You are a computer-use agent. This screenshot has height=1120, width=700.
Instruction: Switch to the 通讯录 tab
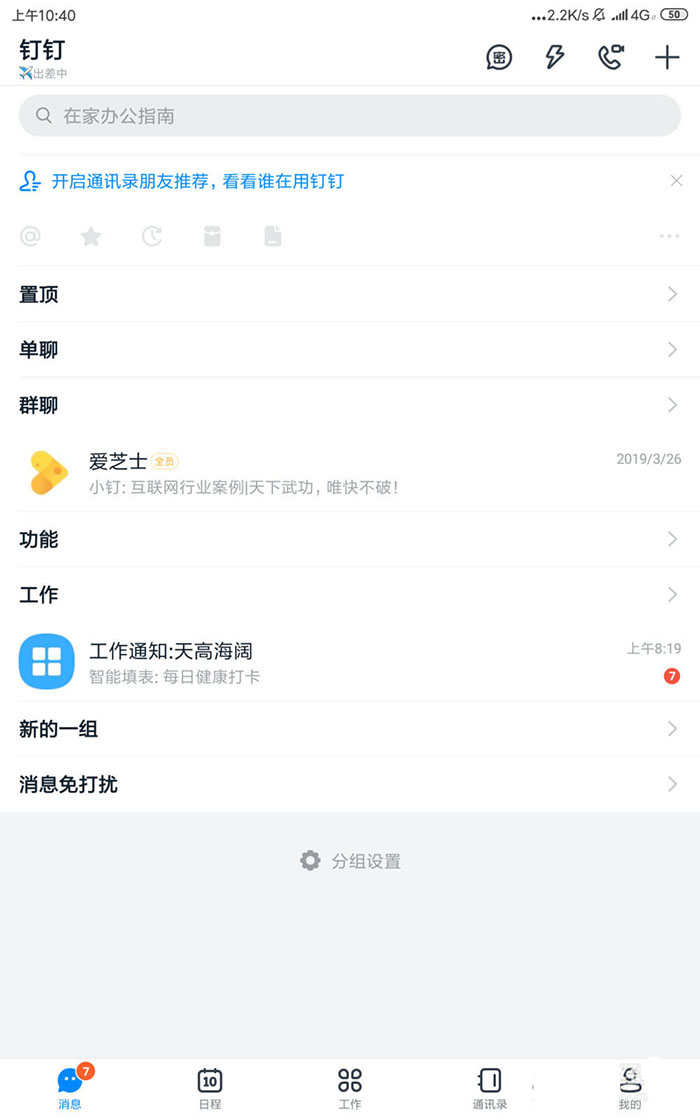click(490, 1086)
